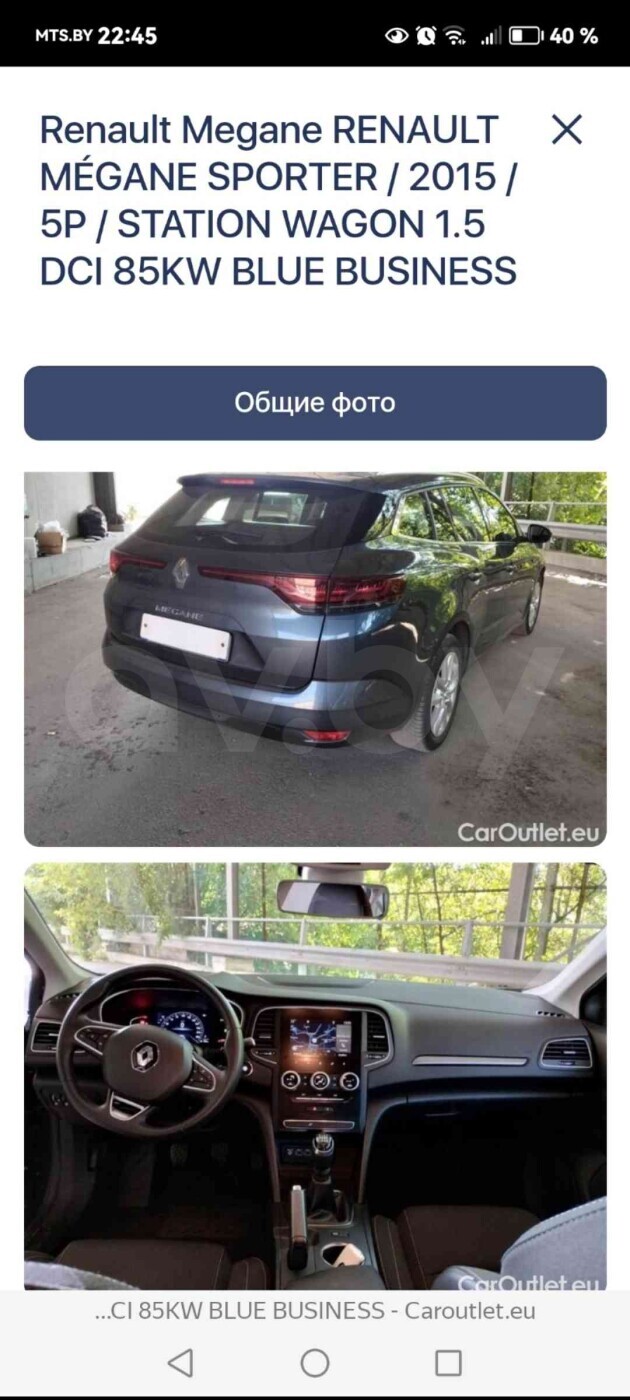Tap the Общие фото button
The image size is (630, 1400).
[x=315, y=403]
